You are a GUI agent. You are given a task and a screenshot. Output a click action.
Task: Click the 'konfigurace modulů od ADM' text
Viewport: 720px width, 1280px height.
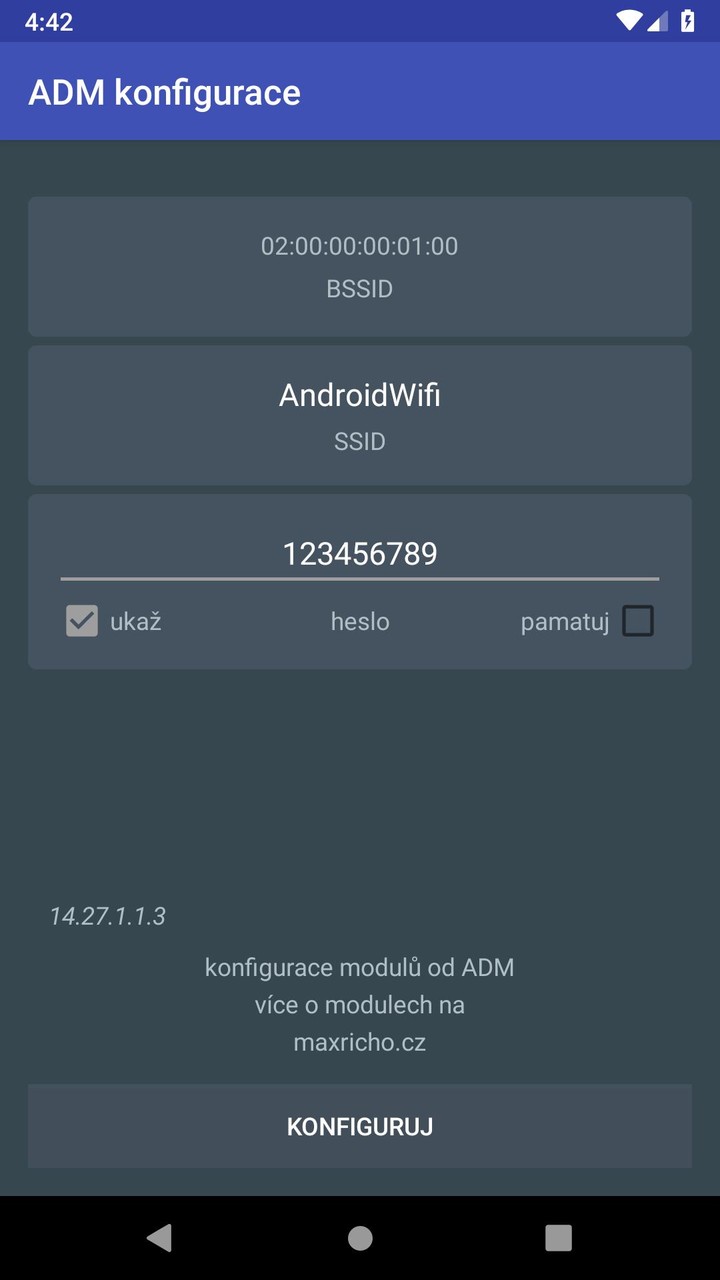point(359,967)
